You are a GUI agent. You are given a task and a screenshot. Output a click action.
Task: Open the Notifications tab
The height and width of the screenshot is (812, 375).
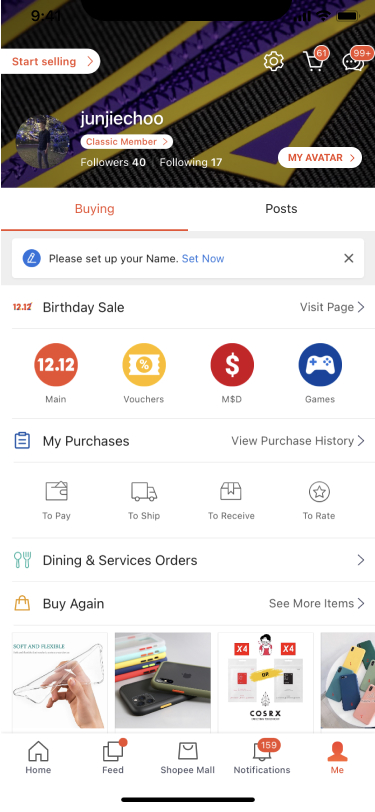click(262, 758)
